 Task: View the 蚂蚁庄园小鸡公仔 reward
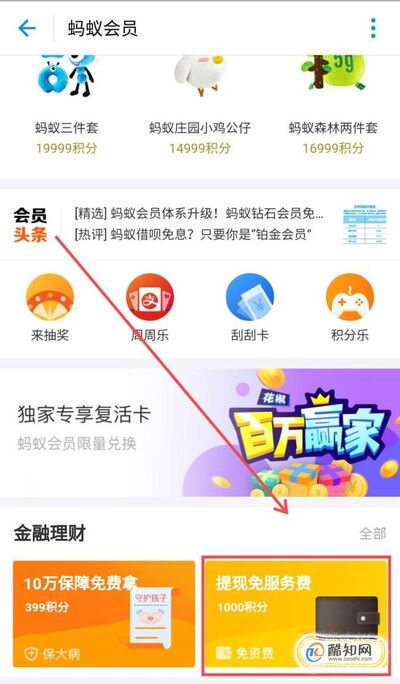[x=200, y=104]
